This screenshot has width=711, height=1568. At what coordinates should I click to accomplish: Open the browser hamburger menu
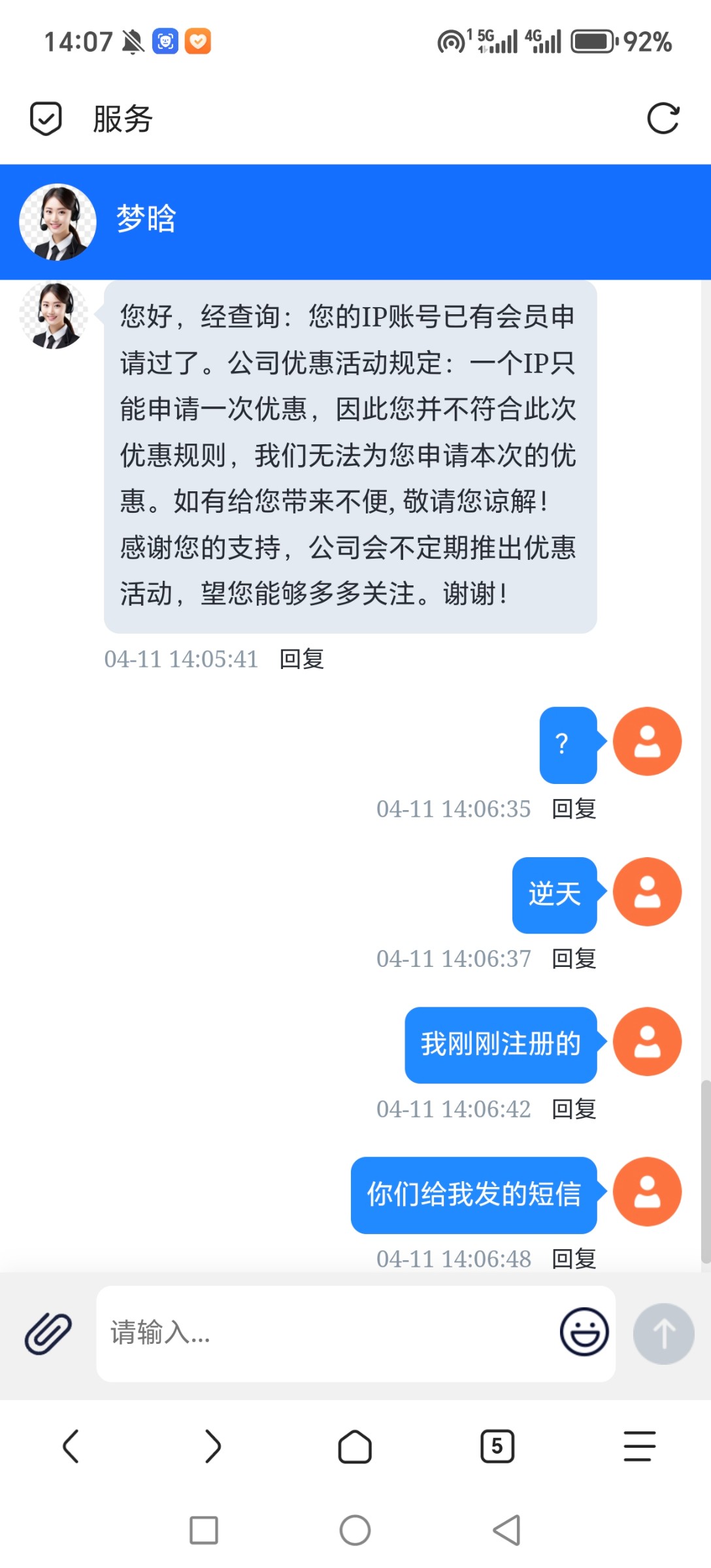(639, 1446)
